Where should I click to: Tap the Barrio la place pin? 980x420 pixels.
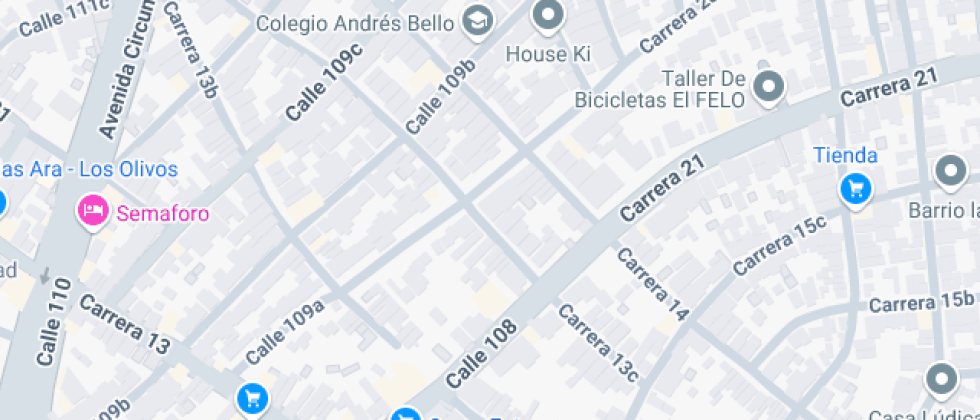click(951, 172)
